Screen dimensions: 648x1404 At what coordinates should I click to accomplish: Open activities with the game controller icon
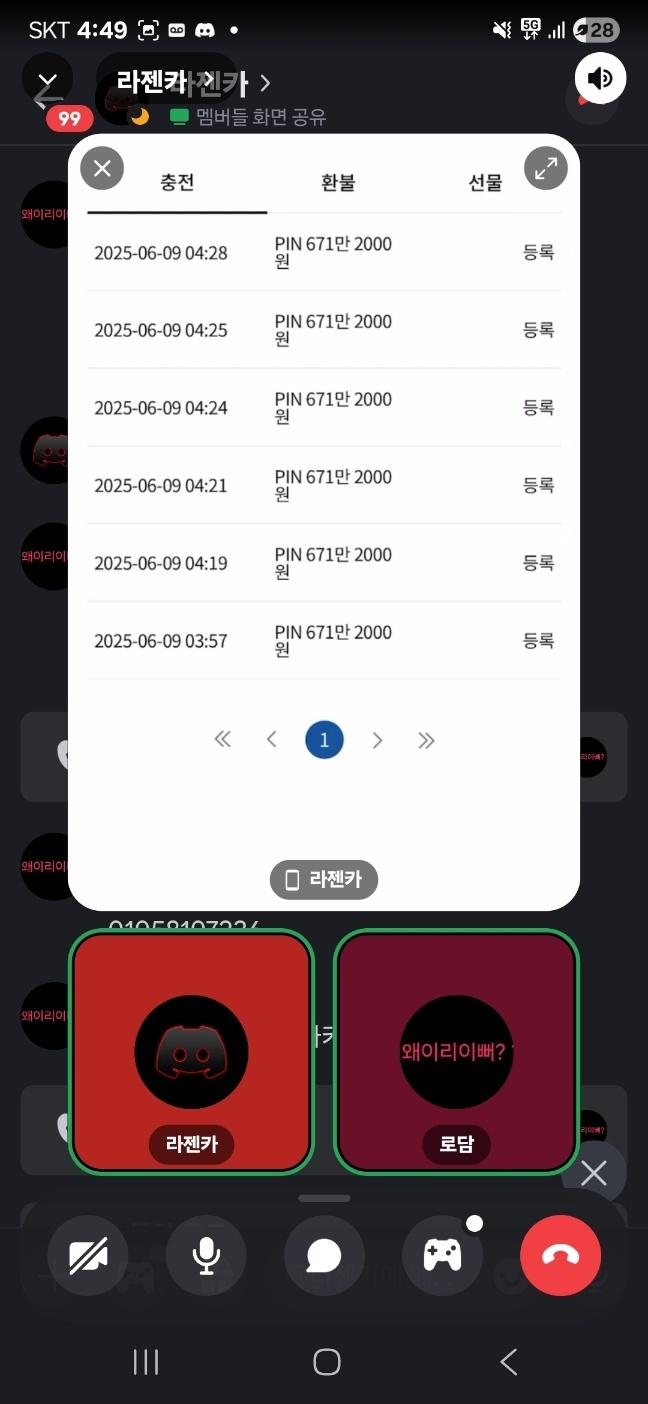point(442,1255)
